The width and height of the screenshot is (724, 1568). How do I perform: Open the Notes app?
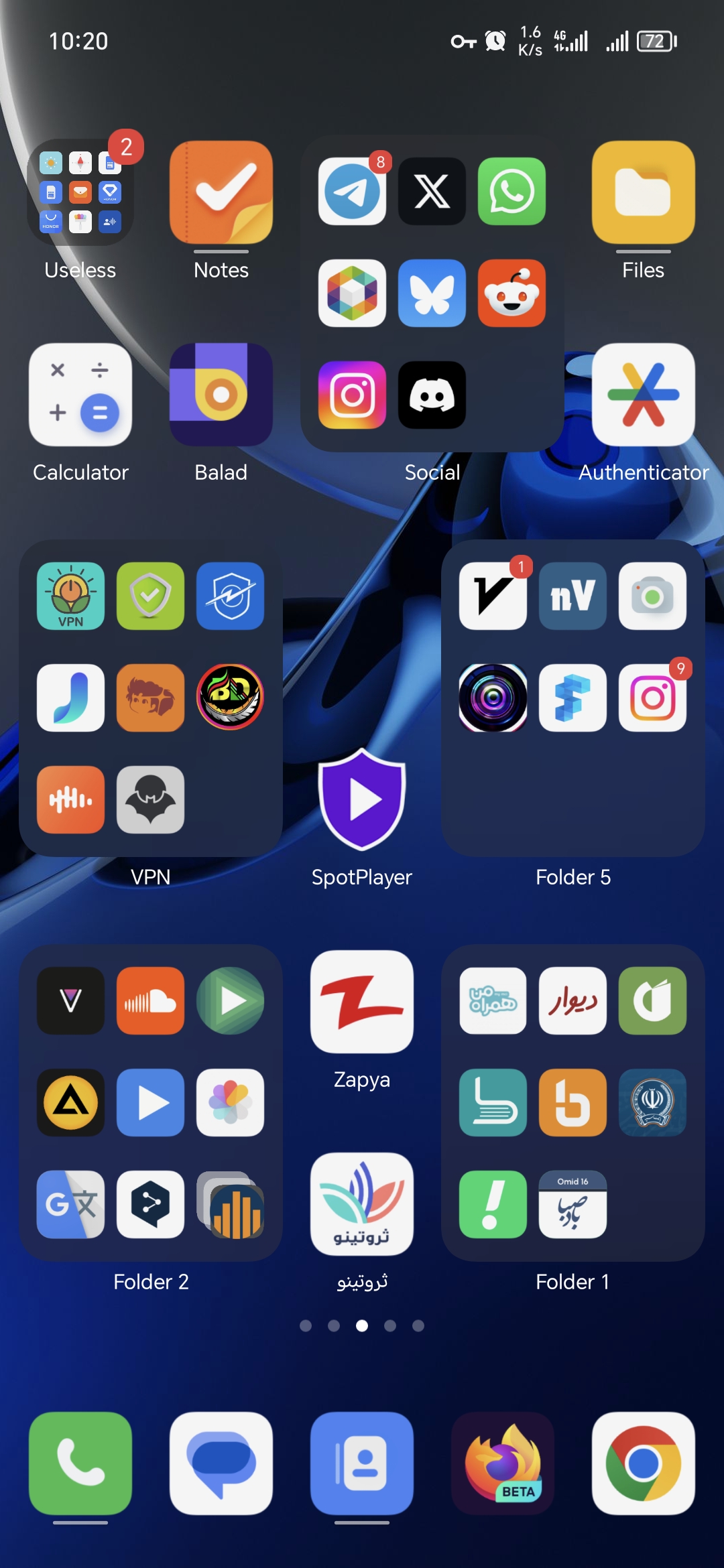click(221, 192)
